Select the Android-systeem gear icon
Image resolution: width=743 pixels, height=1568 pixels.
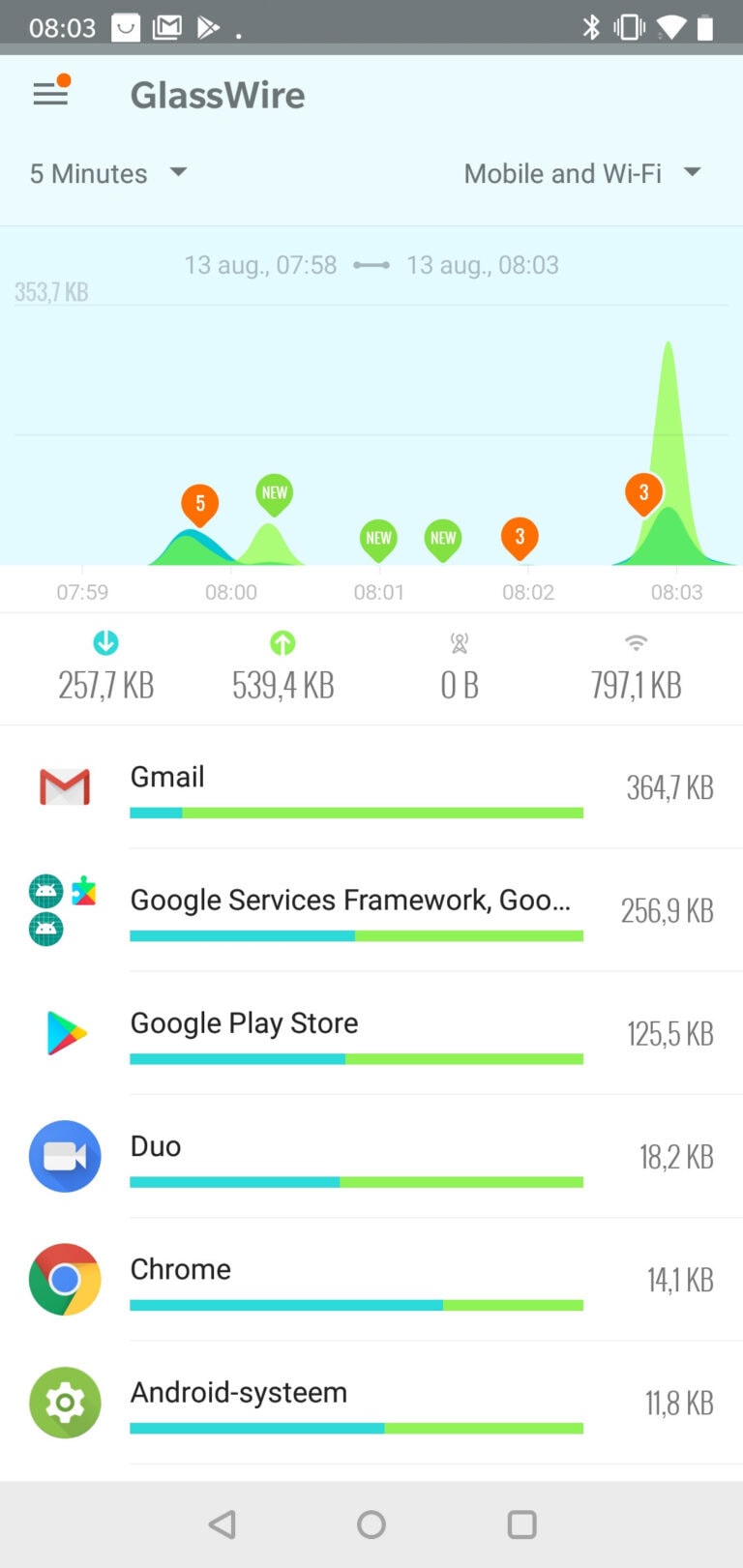coord(64,1403)
